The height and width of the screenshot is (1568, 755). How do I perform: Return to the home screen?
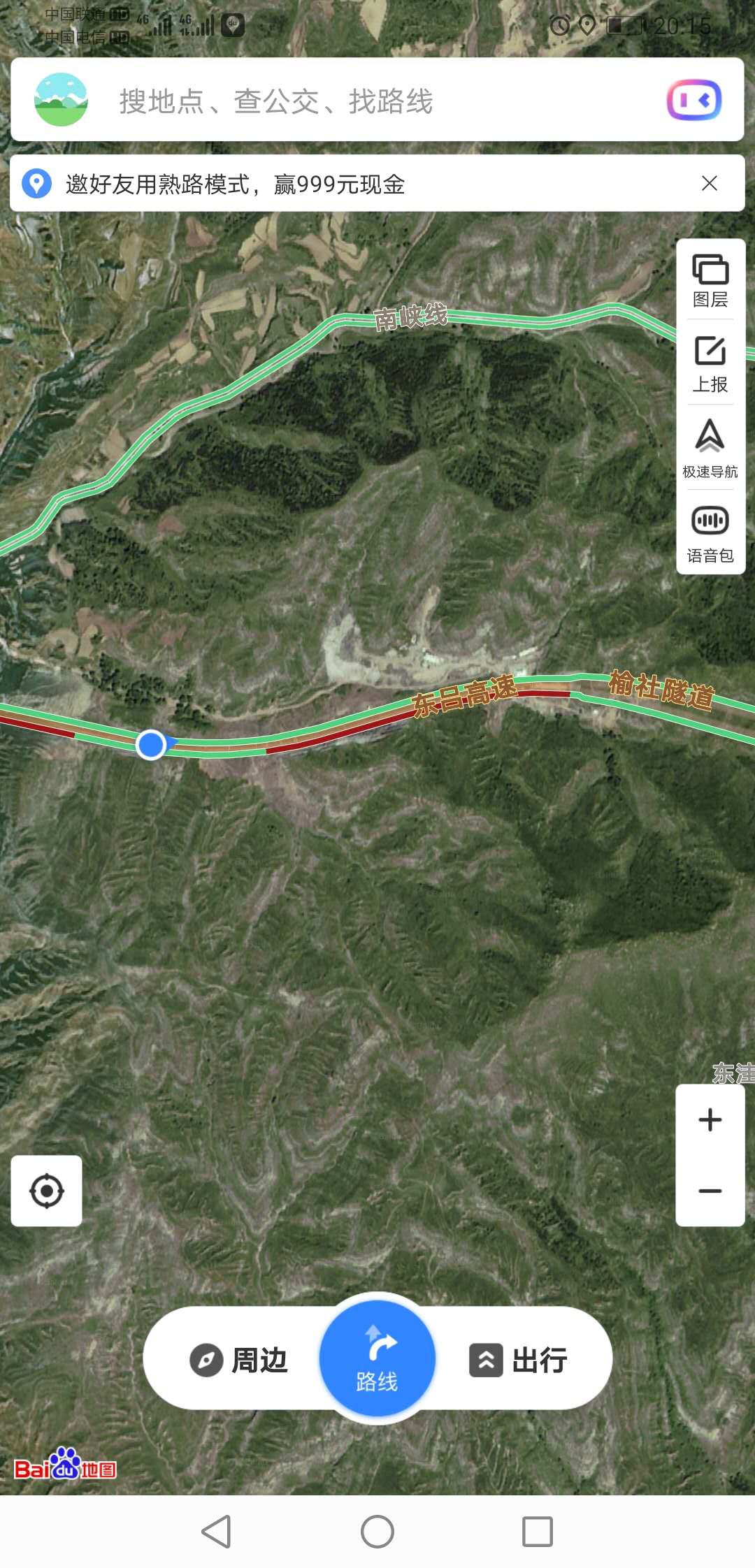[377, 1532]
